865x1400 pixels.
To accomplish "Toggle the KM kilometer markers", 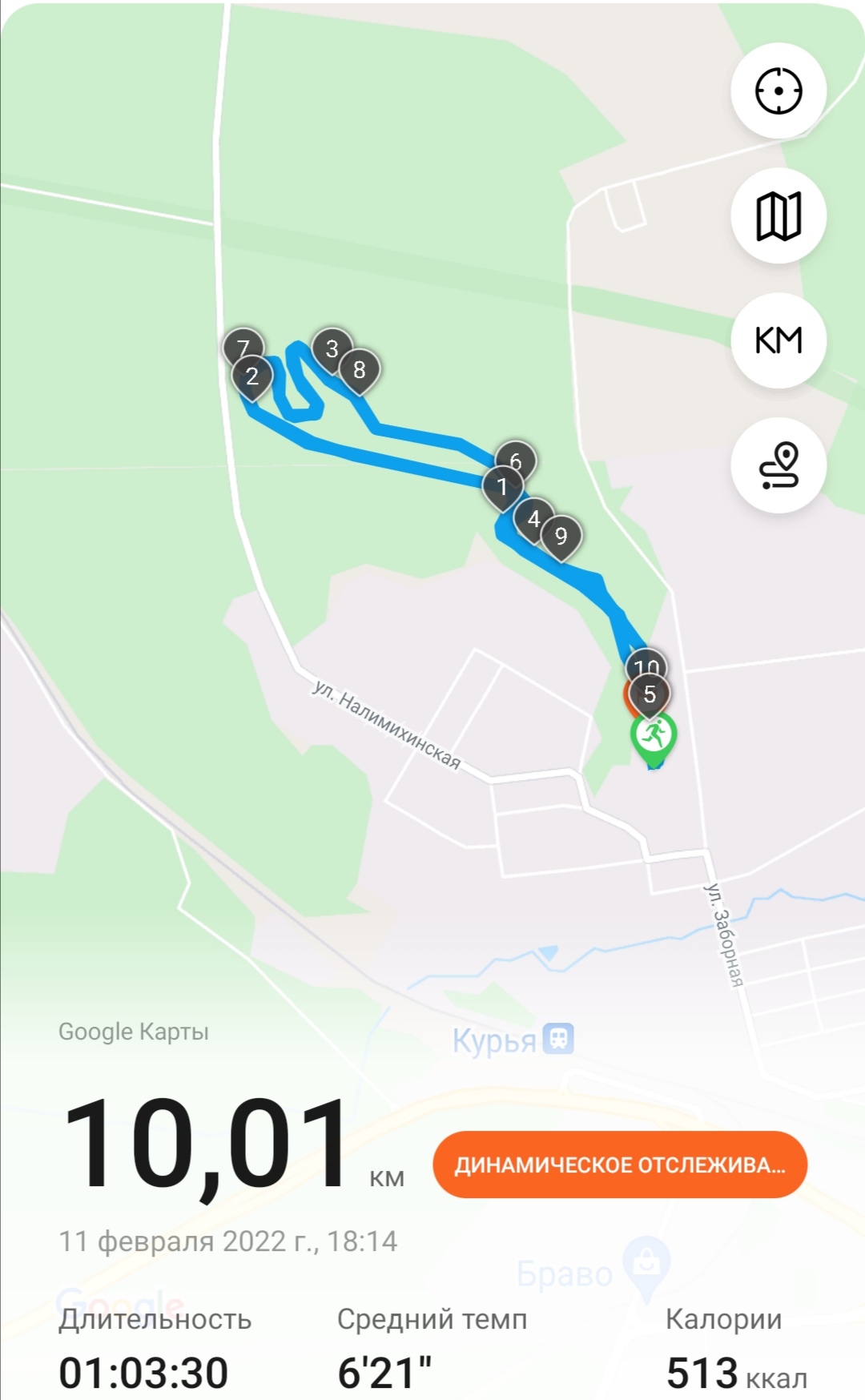I will 778,341.
